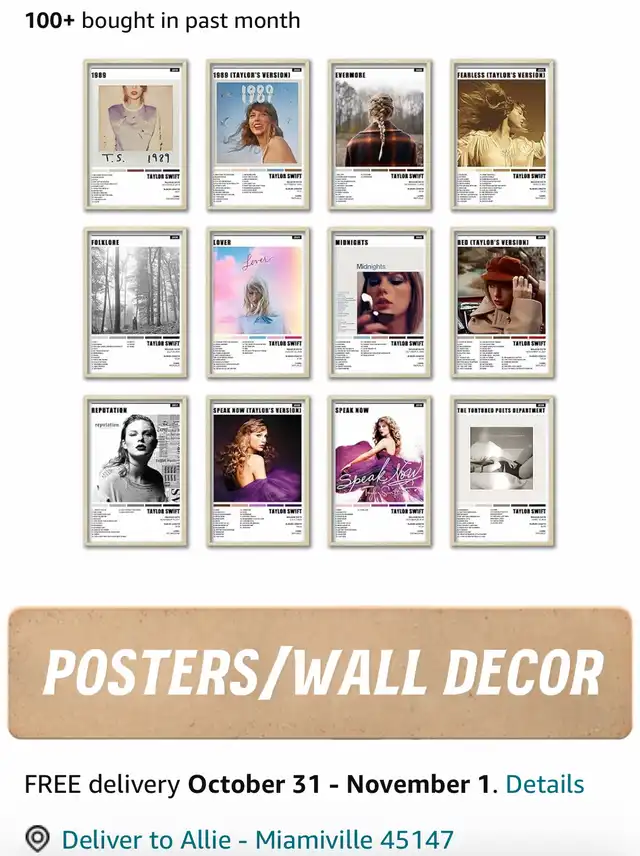The width and height of the screenshot is (640, 856).
Task: Change delivery location Allie - Miamiville 45147
Action: [257, 840]
